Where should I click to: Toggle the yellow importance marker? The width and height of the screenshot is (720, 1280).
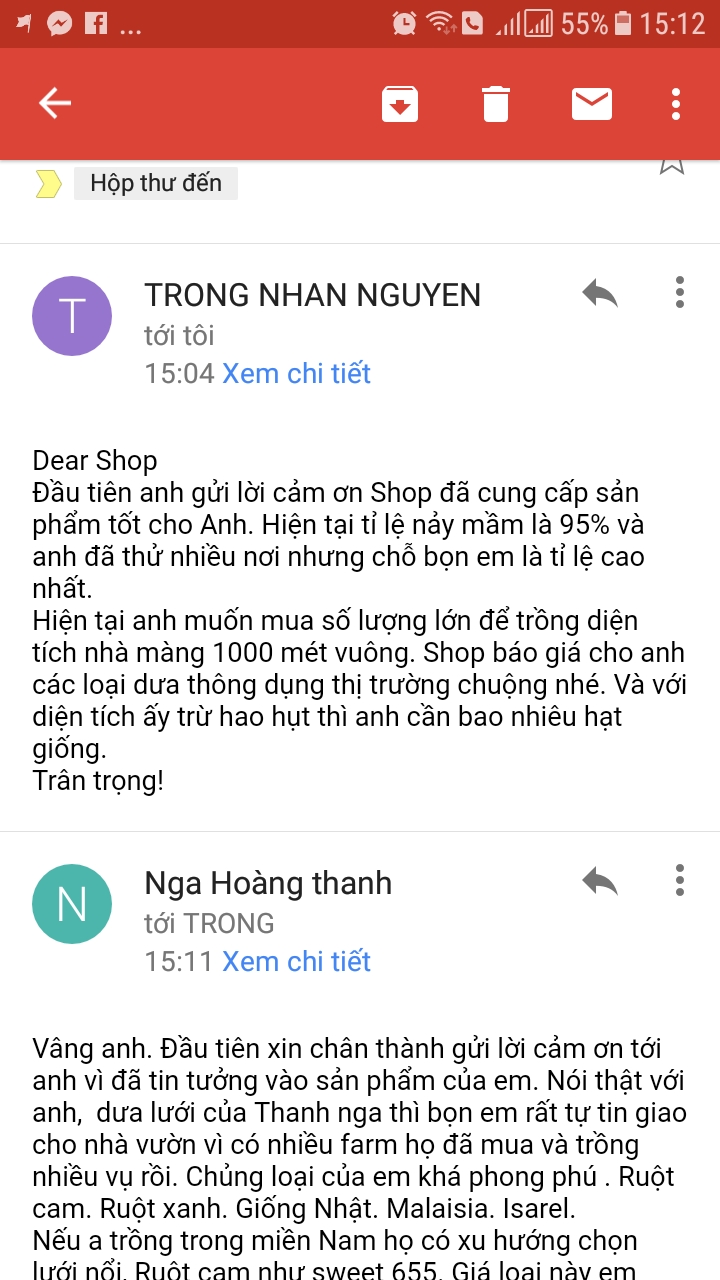tap(48, 184)
